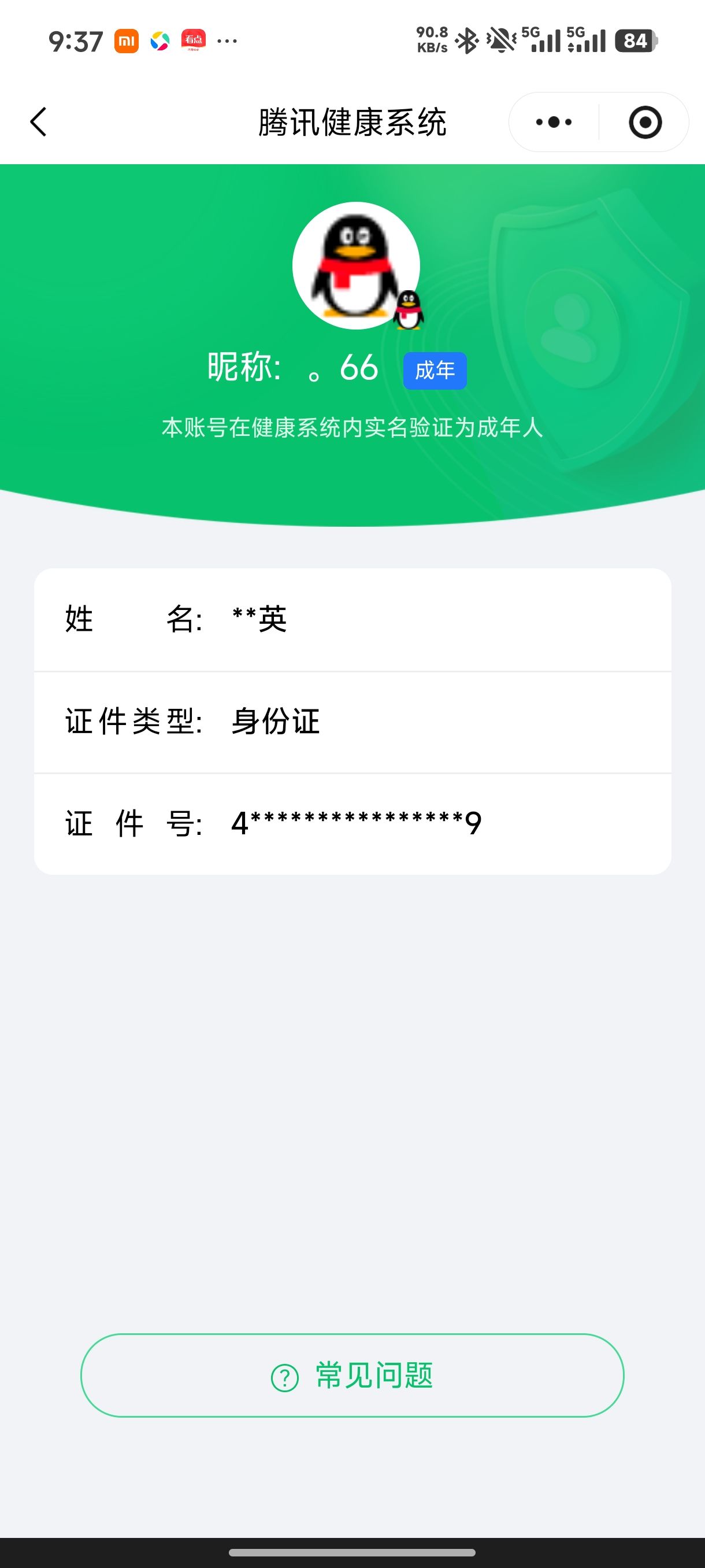This screenshot has width=705, height=1568.
Task: Tap the small penguin badge on the avatar
Action: [x=409, y=310]
